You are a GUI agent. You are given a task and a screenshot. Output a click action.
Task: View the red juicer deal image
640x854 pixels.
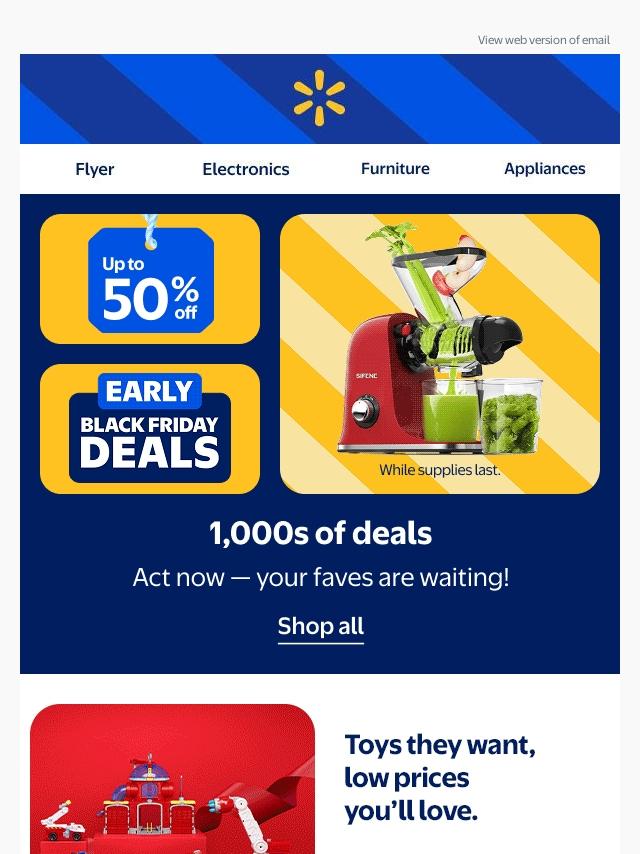(440, 354)
